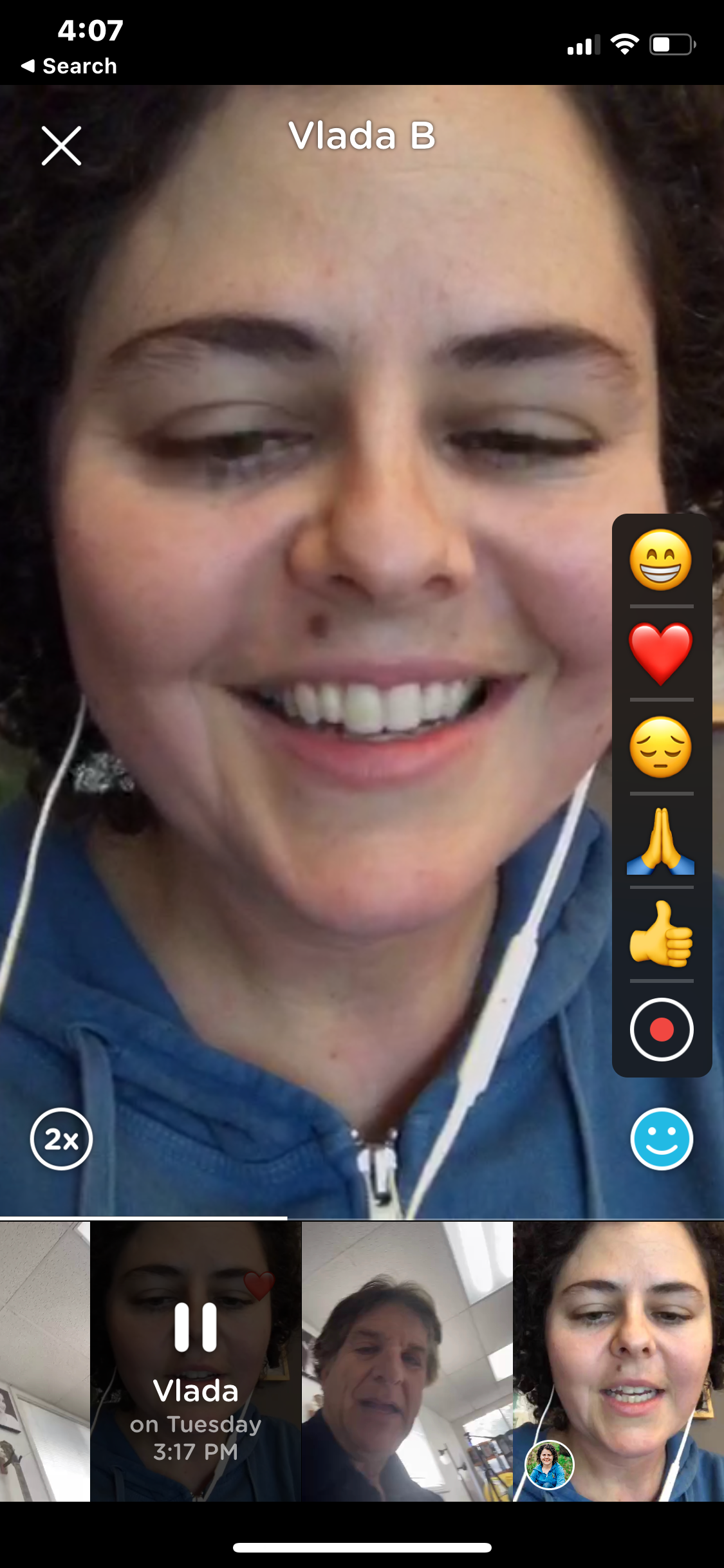Record a video reaction

click(x=661, y=1029)
